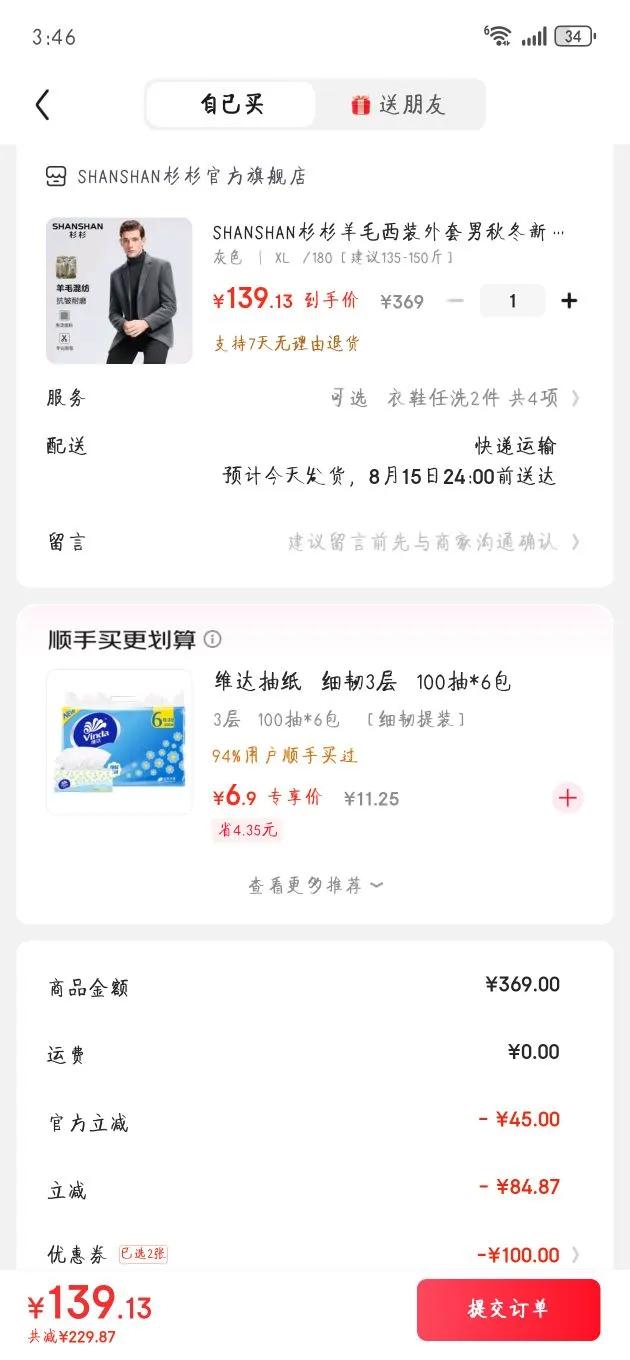The image size is (630, 1360).
Task: Add 维达抽纸 to the order
Action: pos(568,797)
